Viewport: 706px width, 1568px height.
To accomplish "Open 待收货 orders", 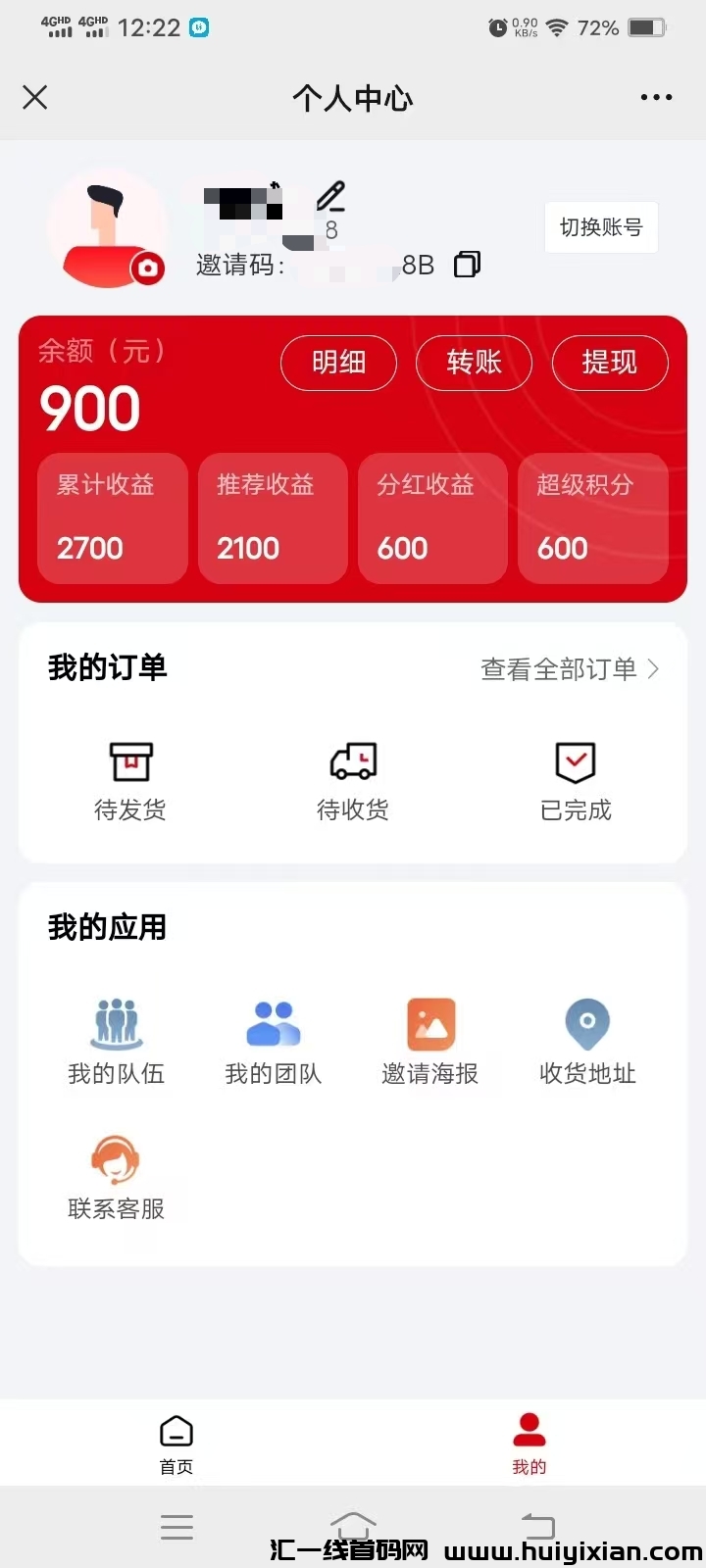I will pos(353,781).
